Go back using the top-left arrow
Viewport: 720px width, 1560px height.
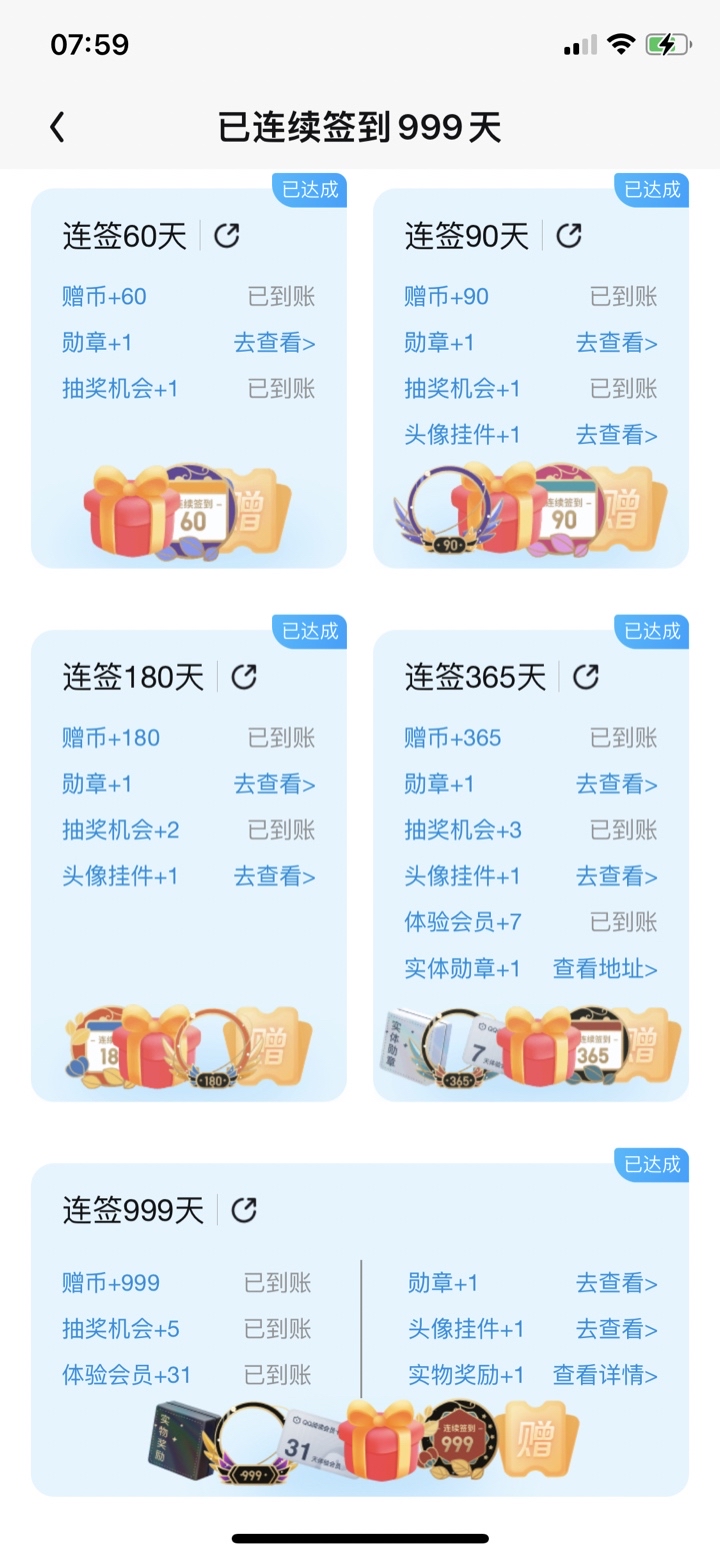pos(57,127)
